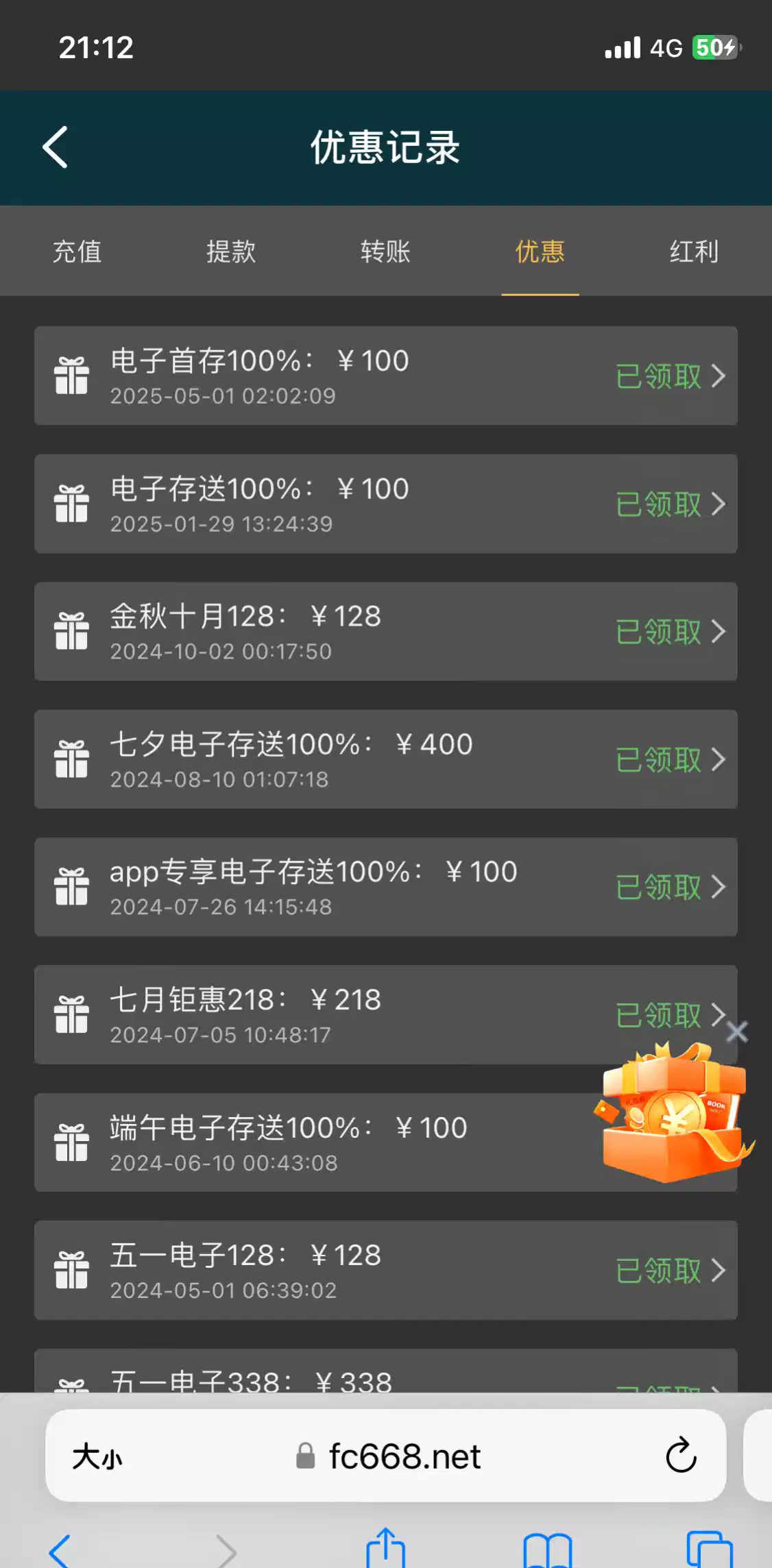The image size is (772, 1568).
Task: Switch to the 红利 tab
Action: click(694, 252)
